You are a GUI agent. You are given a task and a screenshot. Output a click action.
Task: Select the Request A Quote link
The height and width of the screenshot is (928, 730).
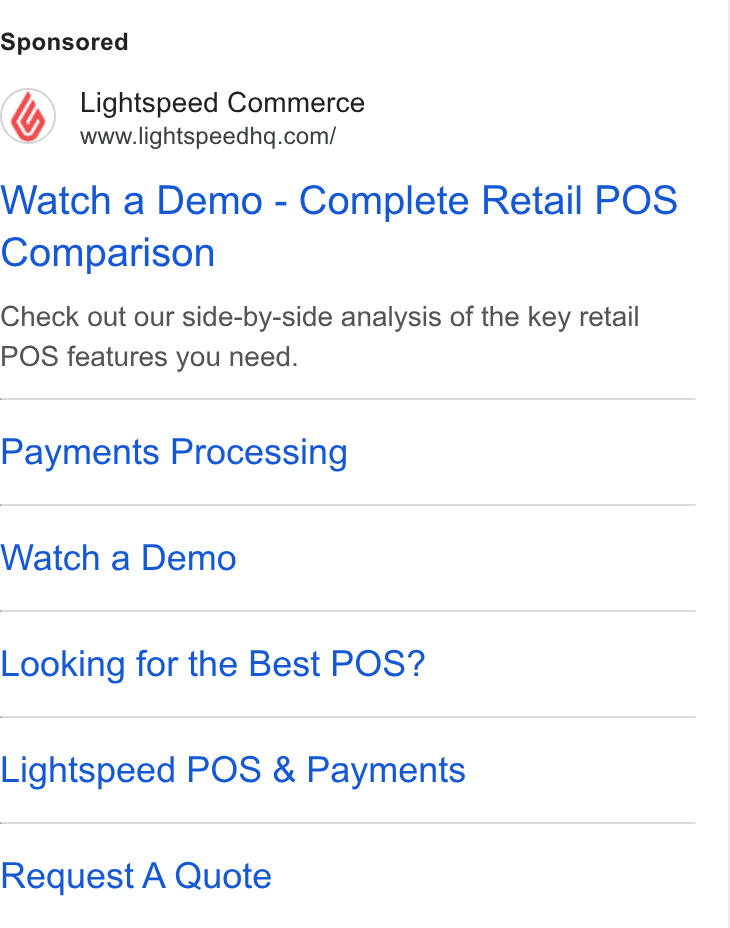click(136, 876)
